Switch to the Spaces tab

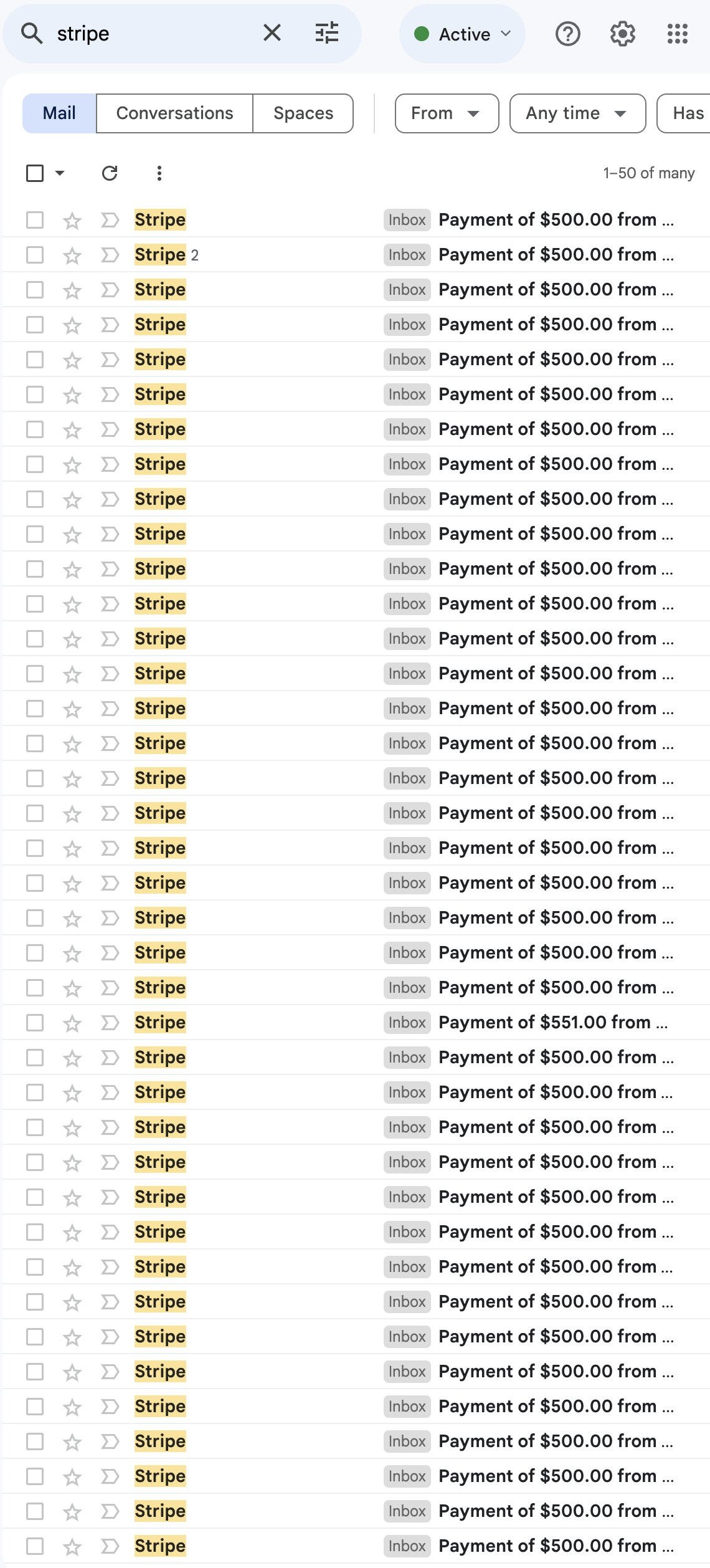click(303, 113)
